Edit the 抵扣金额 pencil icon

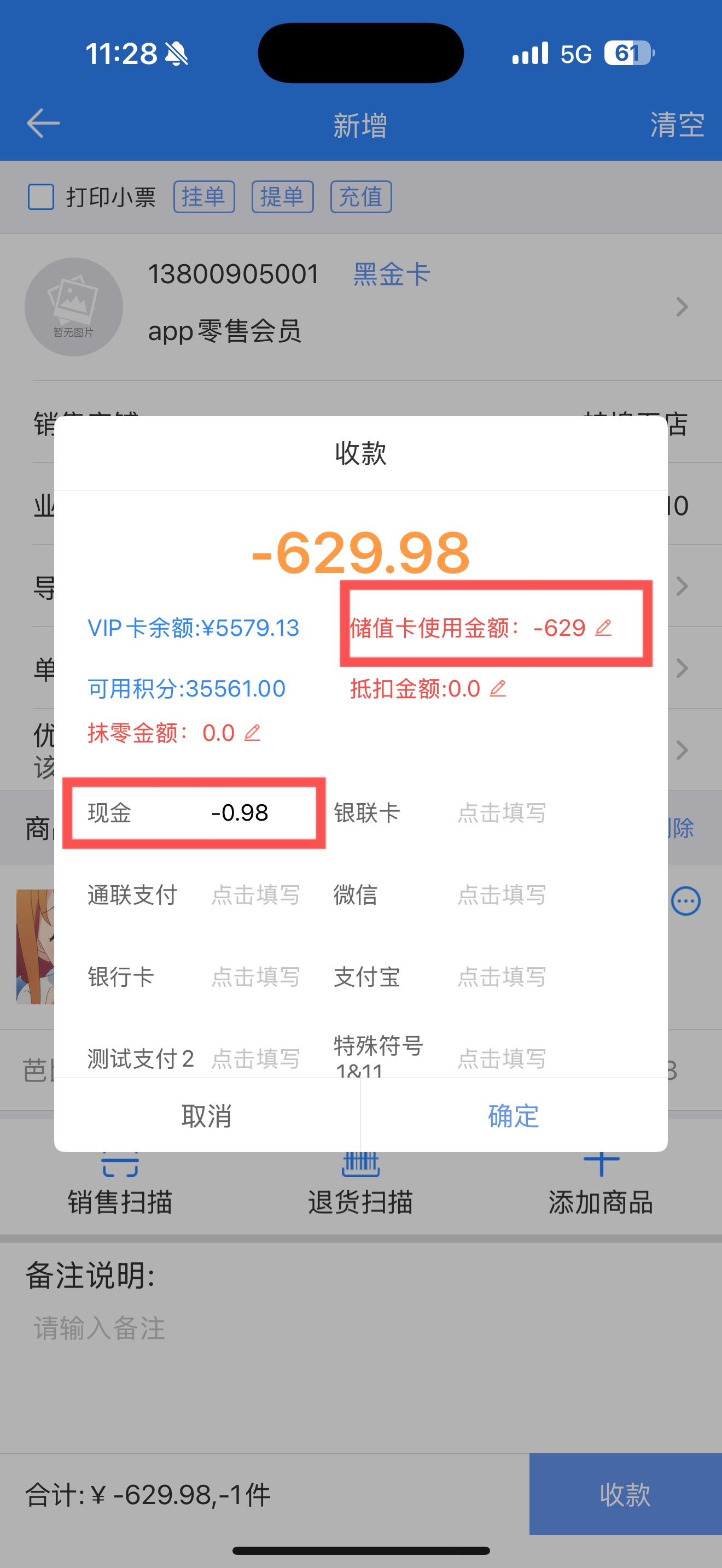click(498, 688)
